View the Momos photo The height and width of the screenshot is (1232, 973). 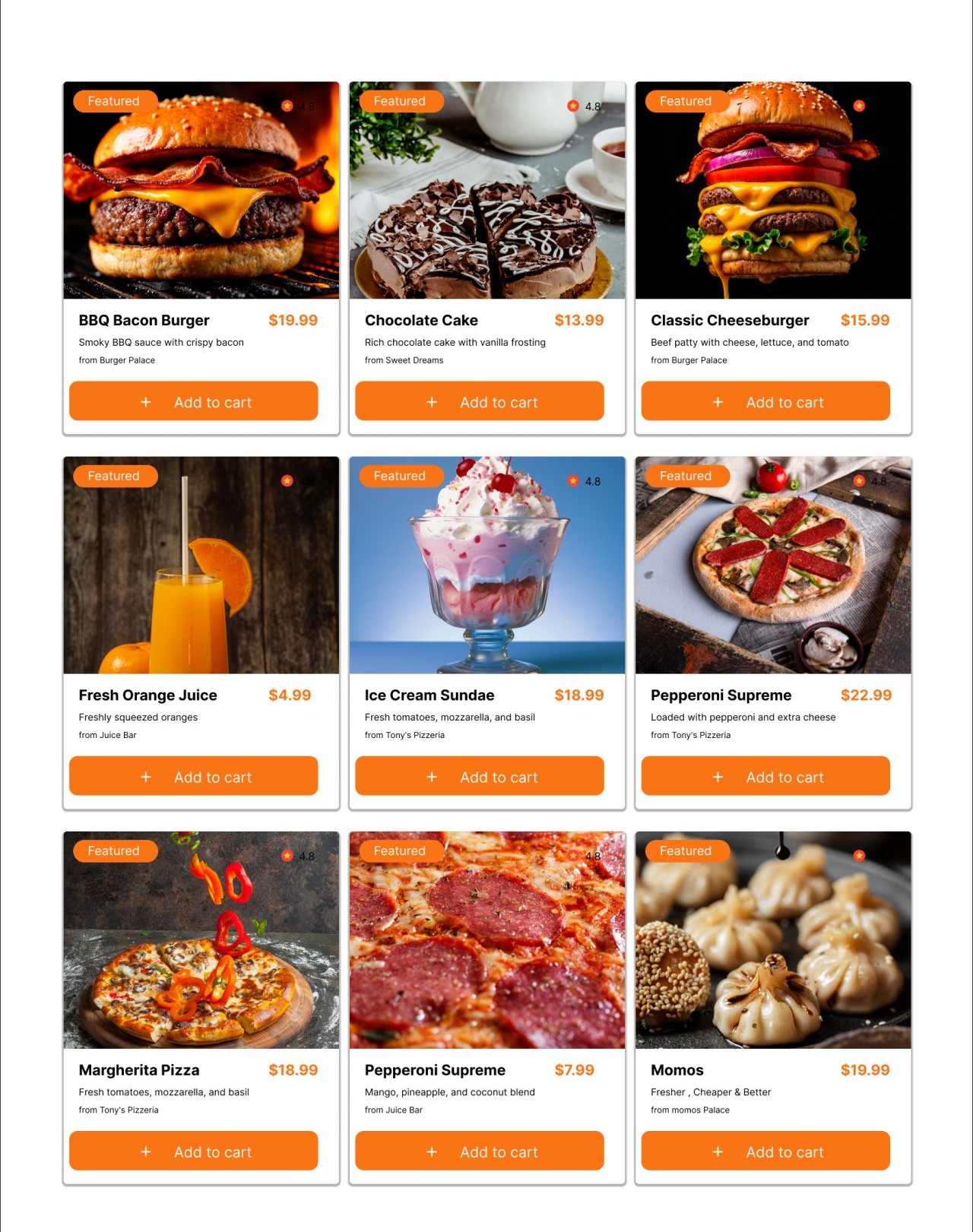pos(773,946)
